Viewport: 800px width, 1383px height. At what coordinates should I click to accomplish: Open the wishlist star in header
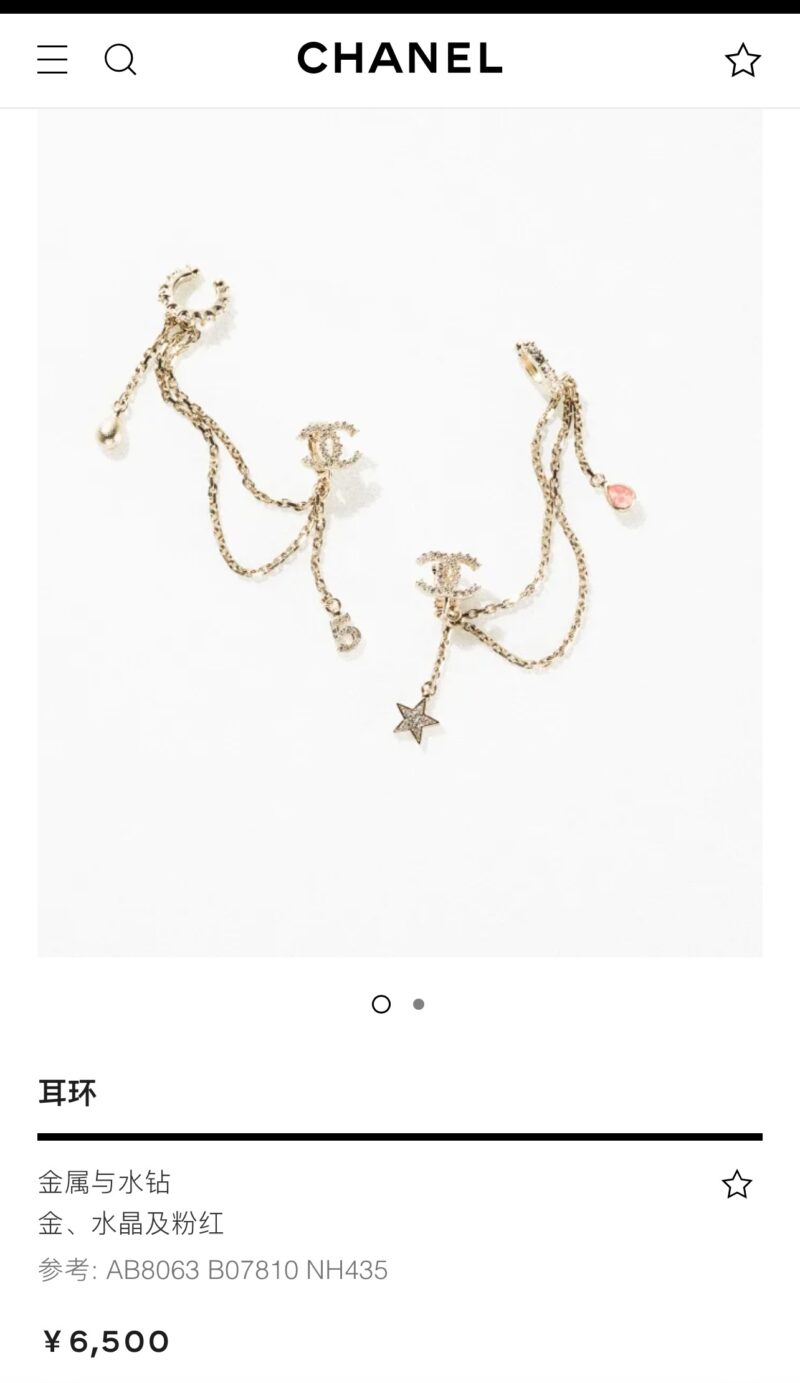point(742,60)
